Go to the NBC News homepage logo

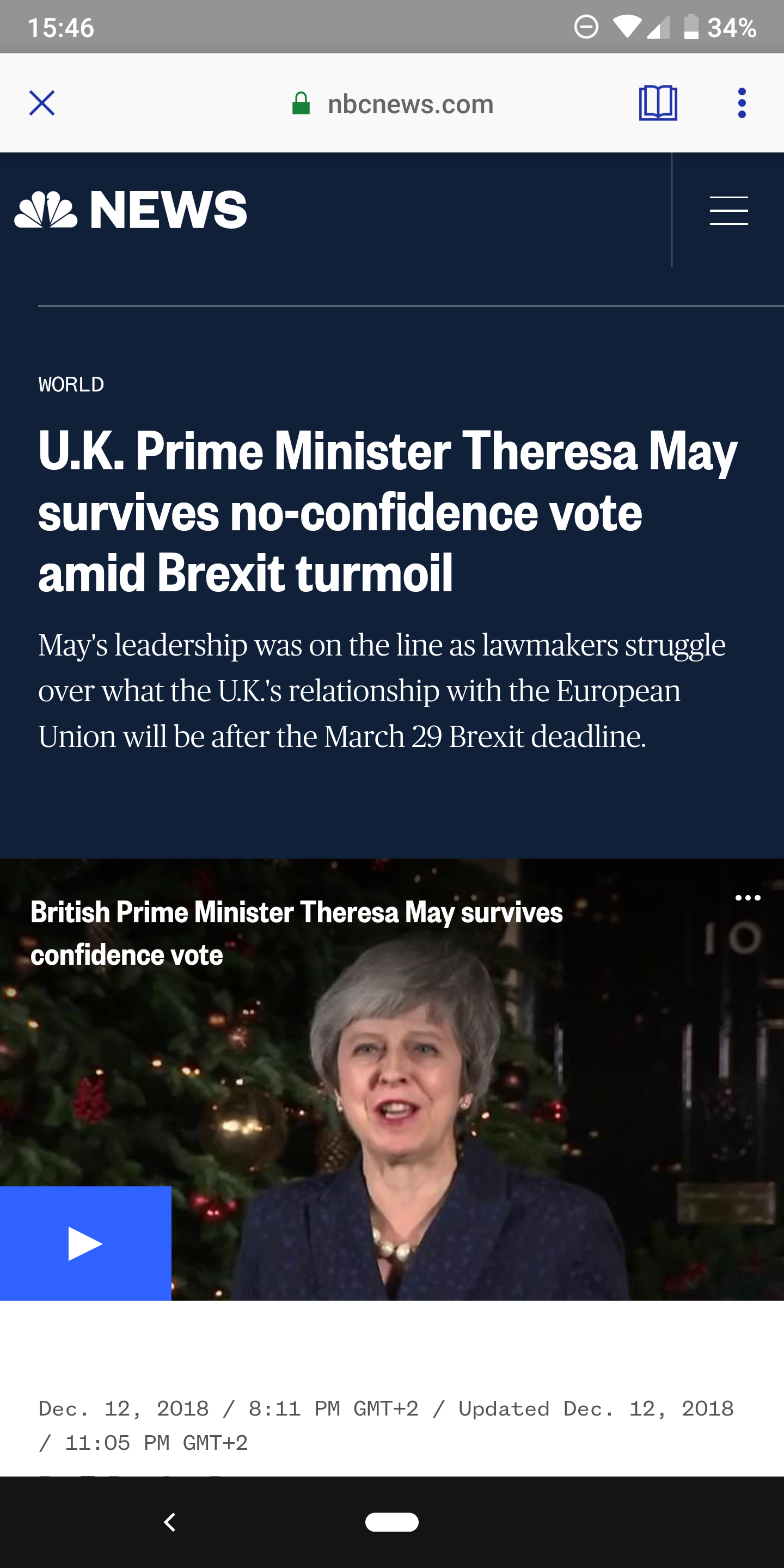(x=131, y=210)
